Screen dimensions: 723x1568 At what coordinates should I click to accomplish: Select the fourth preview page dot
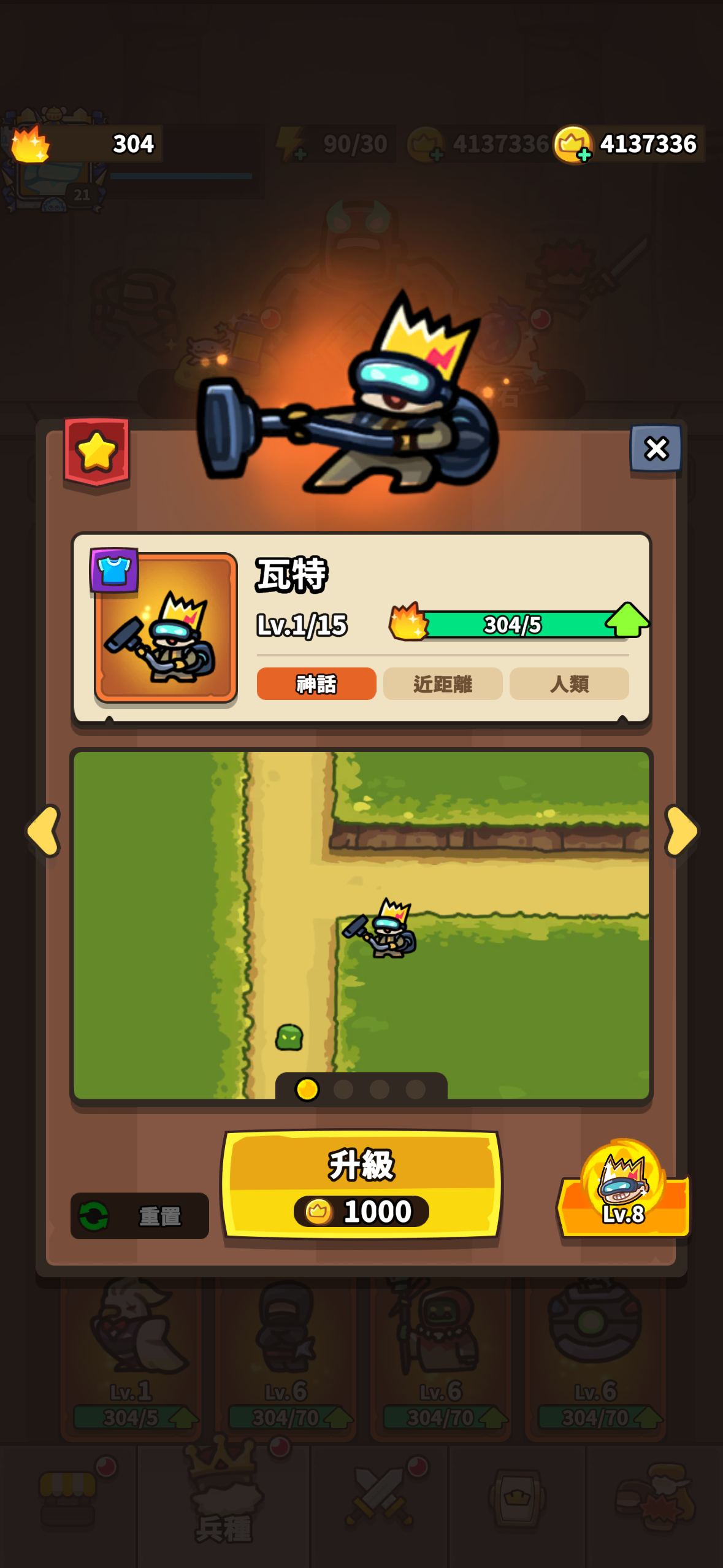(415, 1090)
